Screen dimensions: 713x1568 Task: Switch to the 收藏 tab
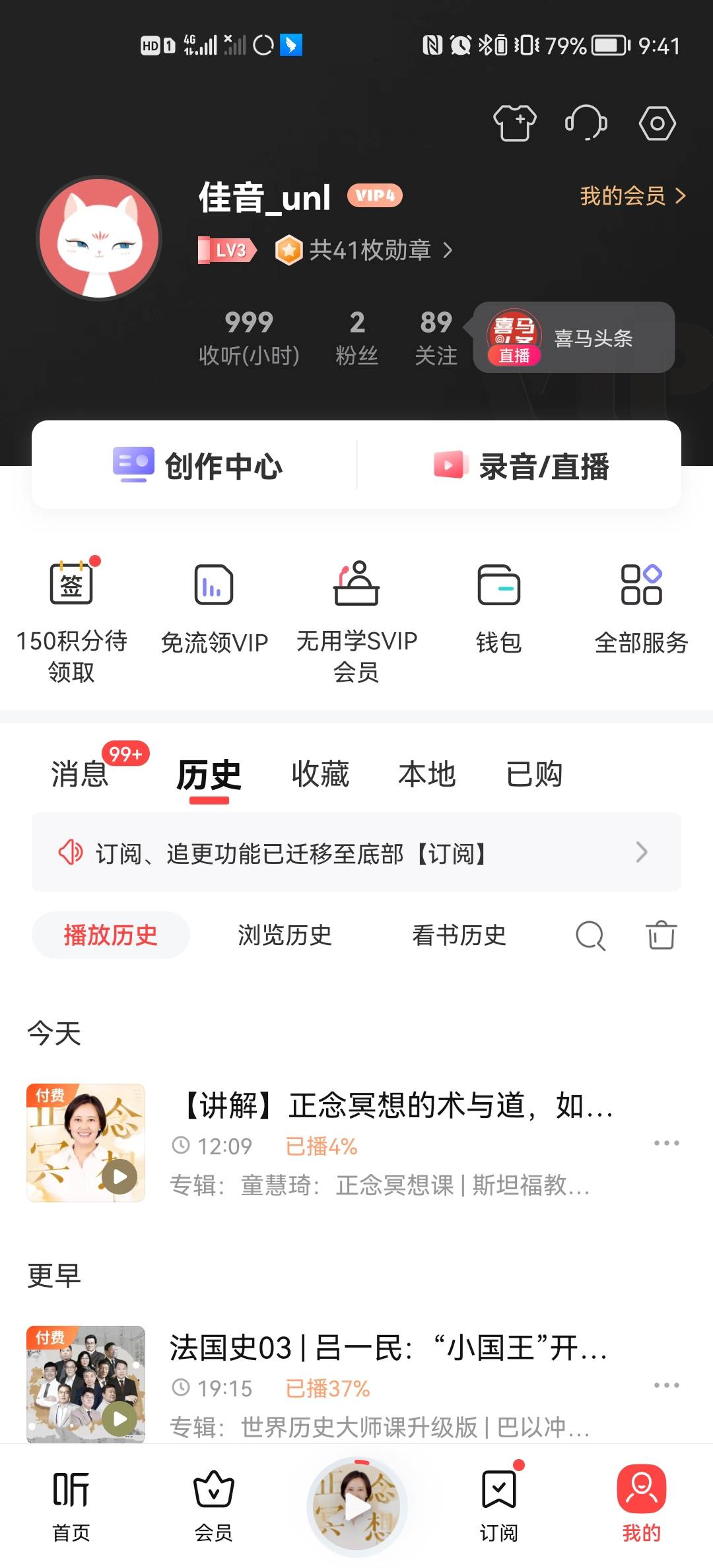pyautogui.click(x=320, y=775)
